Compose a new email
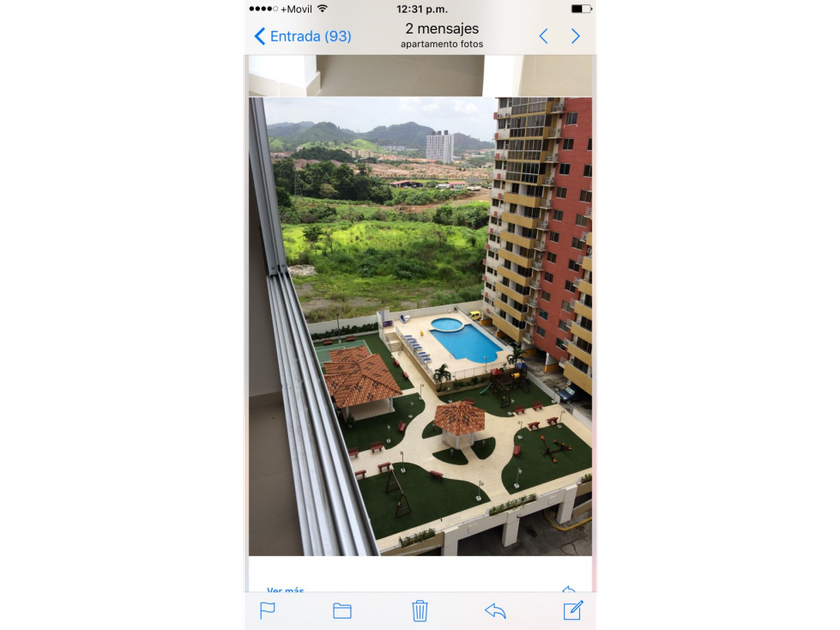Image resolution: width=840 pixels, height=630 pixels. (x=572, y=610)
